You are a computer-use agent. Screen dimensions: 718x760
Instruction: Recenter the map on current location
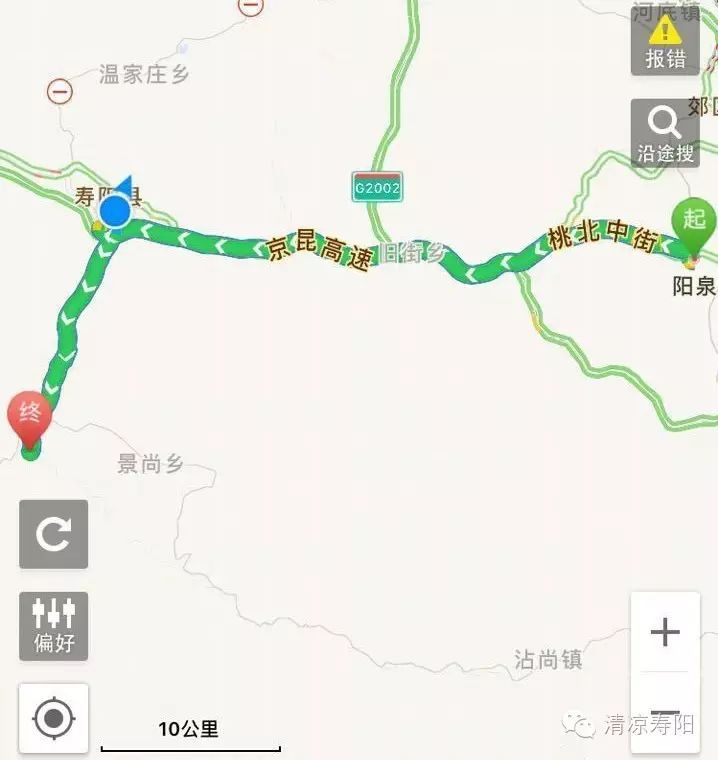coord(54,718)
